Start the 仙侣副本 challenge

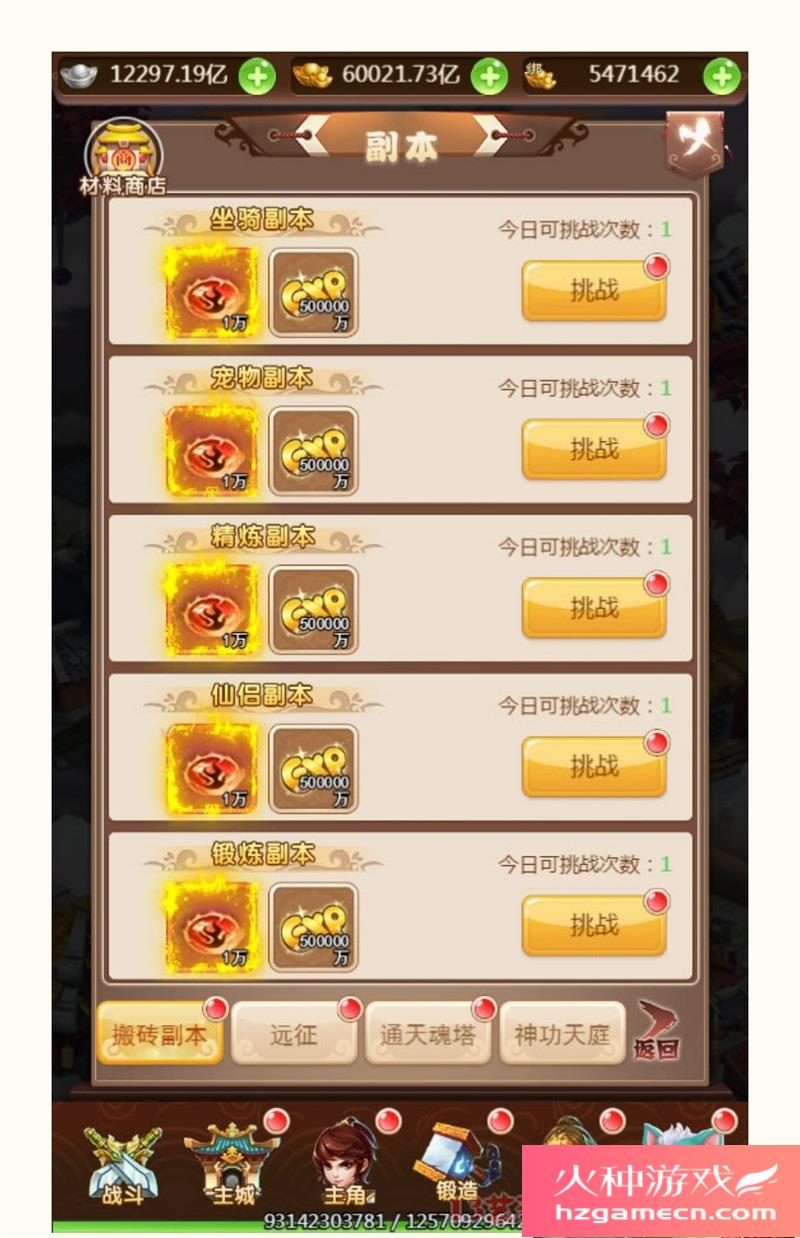coord(594,767)
